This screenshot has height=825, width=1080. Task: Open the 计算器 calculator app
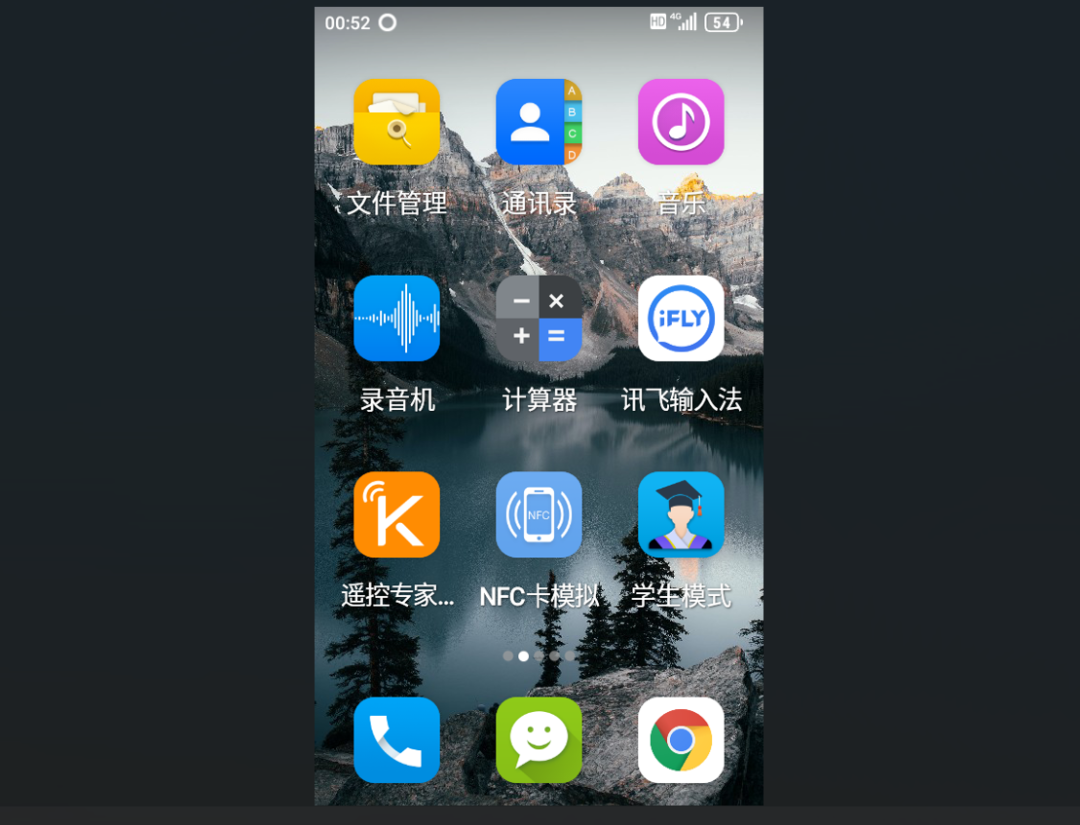tap(538, 318)
